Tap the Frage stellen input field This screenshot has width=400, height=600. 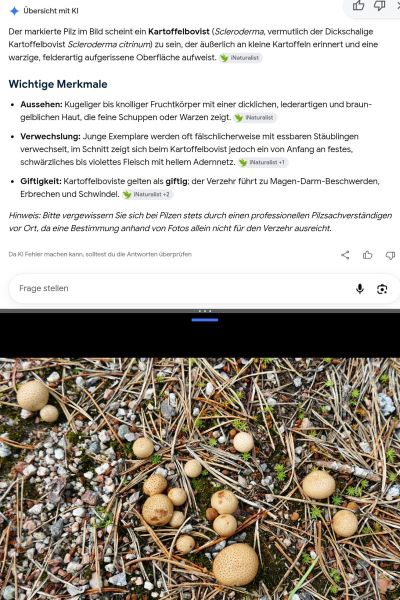pos(180,289)
